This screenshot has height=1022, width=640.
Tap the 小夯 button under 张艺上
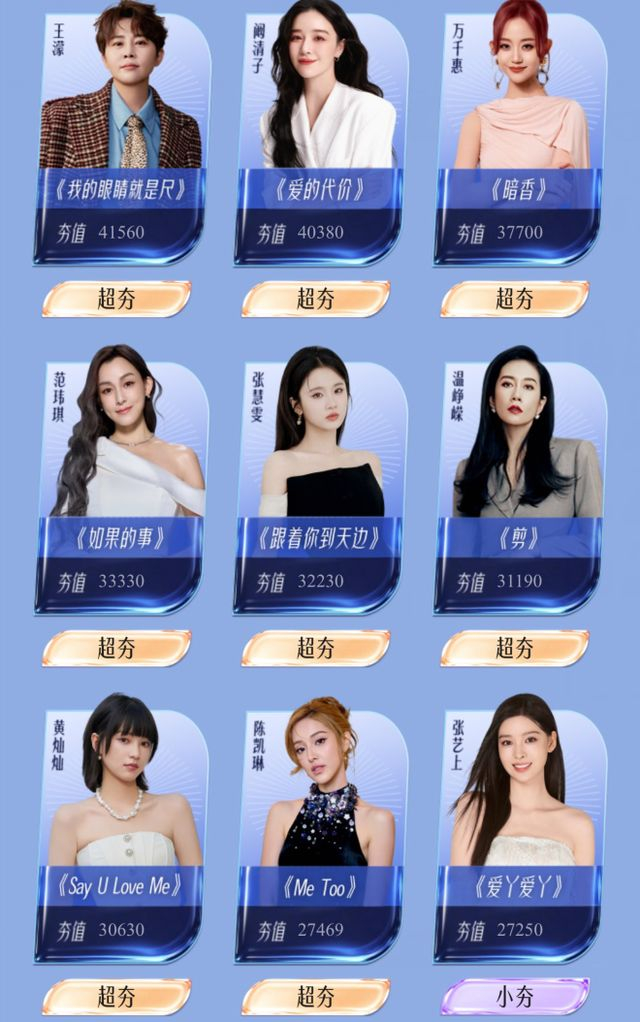point(515,996)
